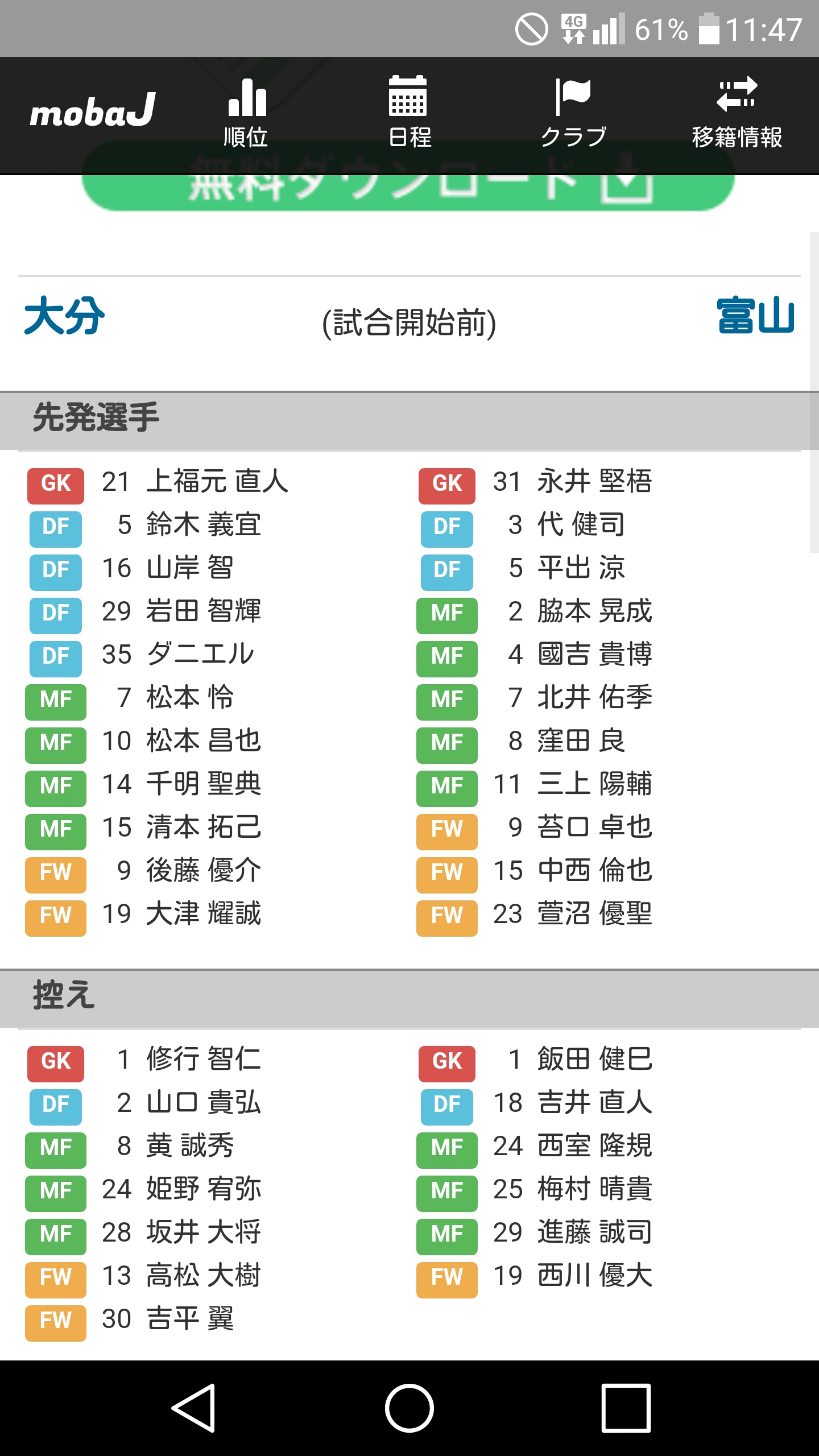The height and width of the screenshot is (1456, 819).
Task: Open the 順位 standings tab
Action: (x=246, y=114)
